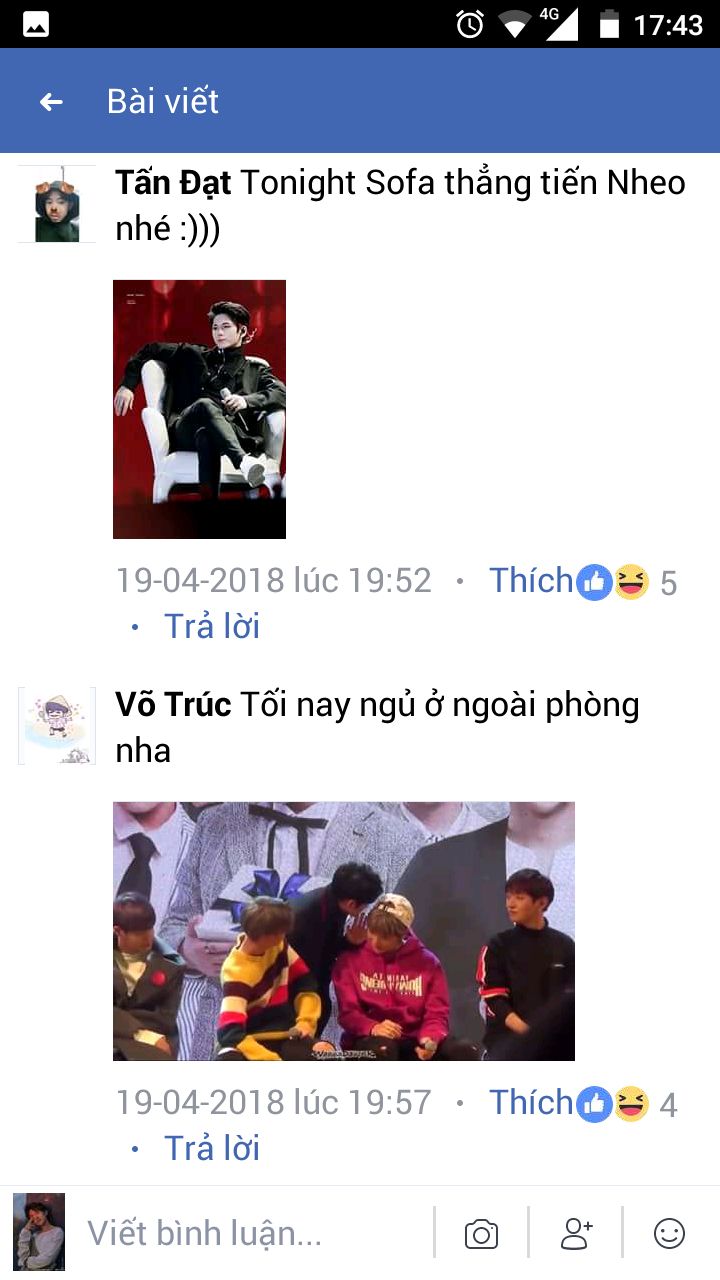Tag a friend with the person icon
Screen dimensions: 720x1280
(x=576, y=1233)
